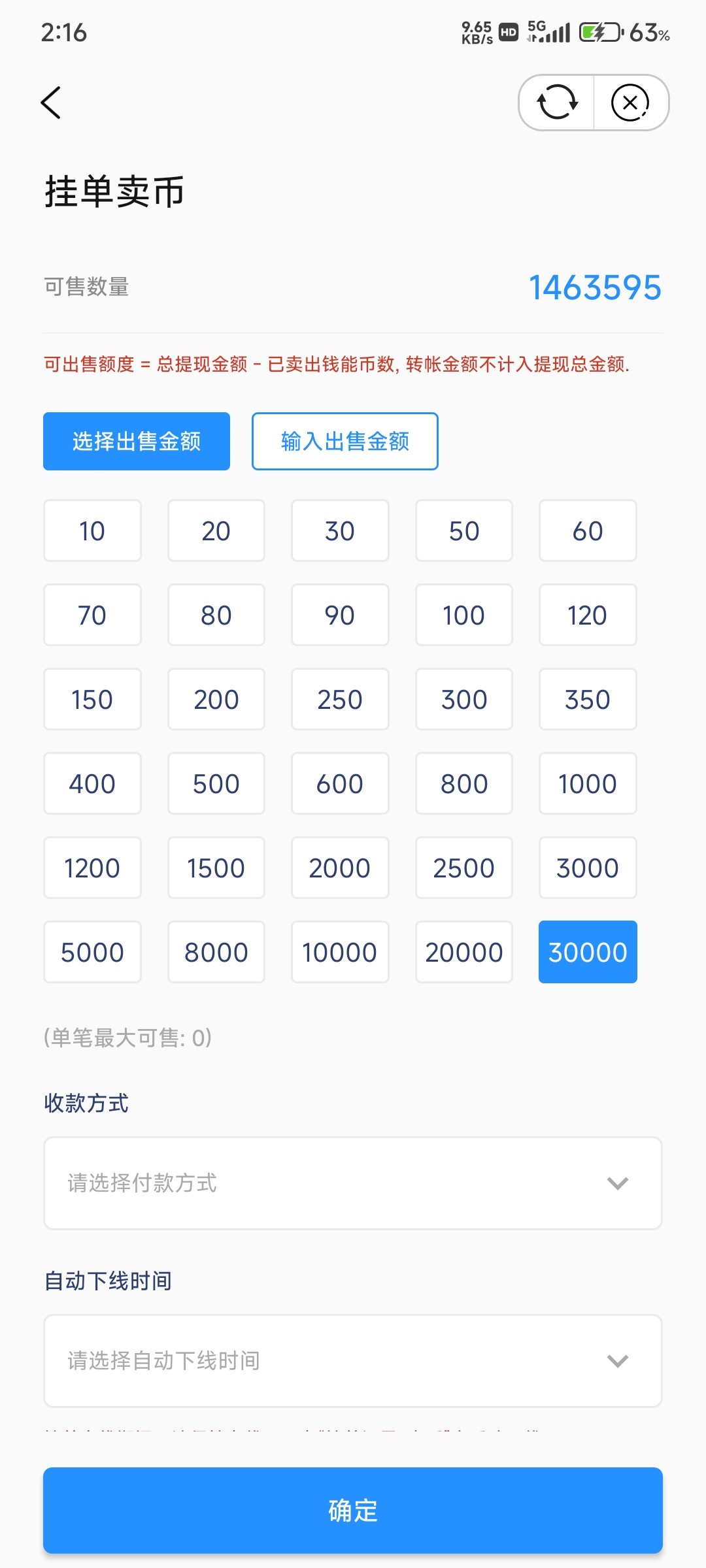Refresh the page with the reload icon
This screenshot has height=1568, width=706.
(x=557, y=103)
